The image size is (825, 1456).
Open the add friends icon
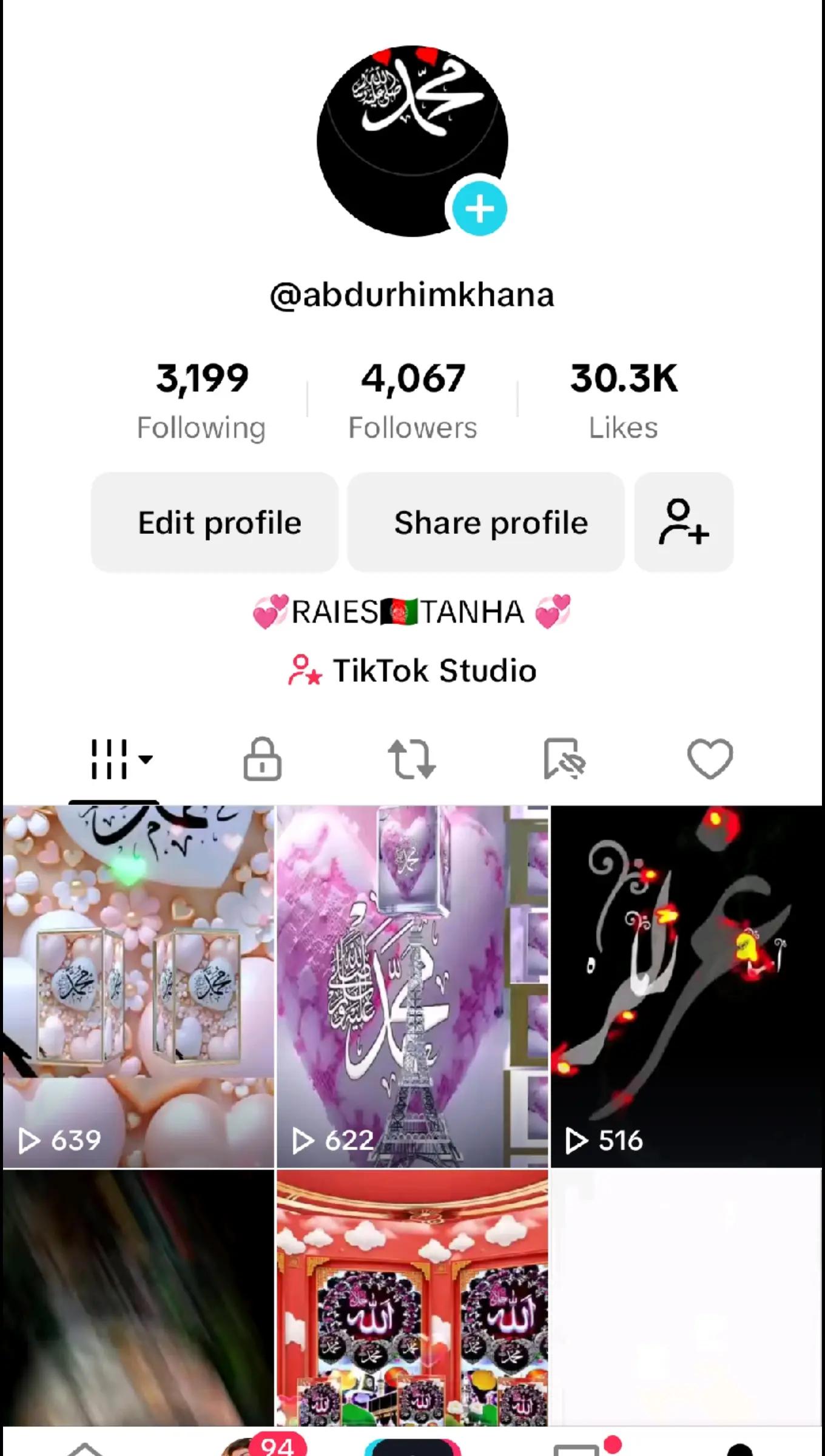684,522
